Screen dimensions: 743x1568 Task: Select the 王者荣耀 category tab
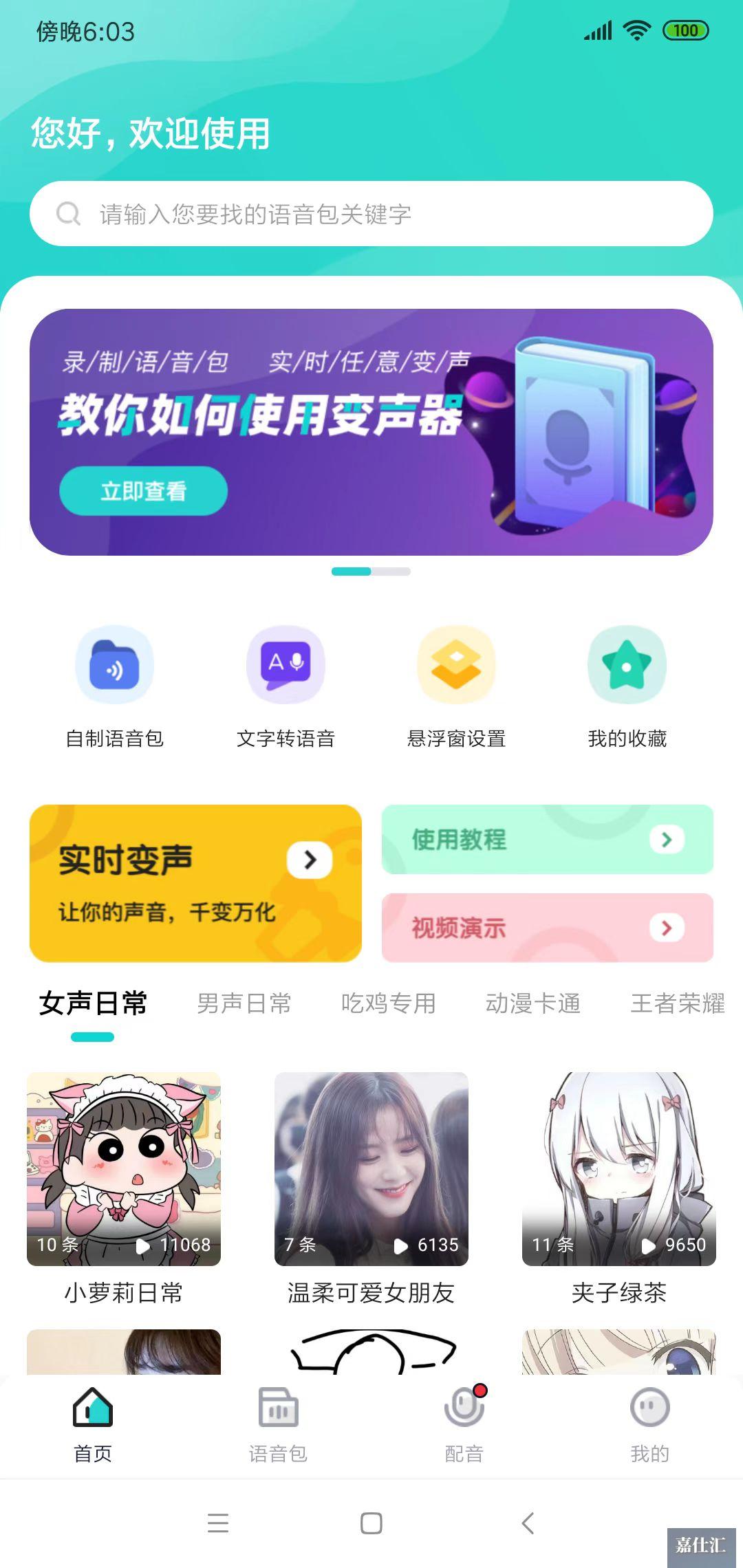(678, 1004)
